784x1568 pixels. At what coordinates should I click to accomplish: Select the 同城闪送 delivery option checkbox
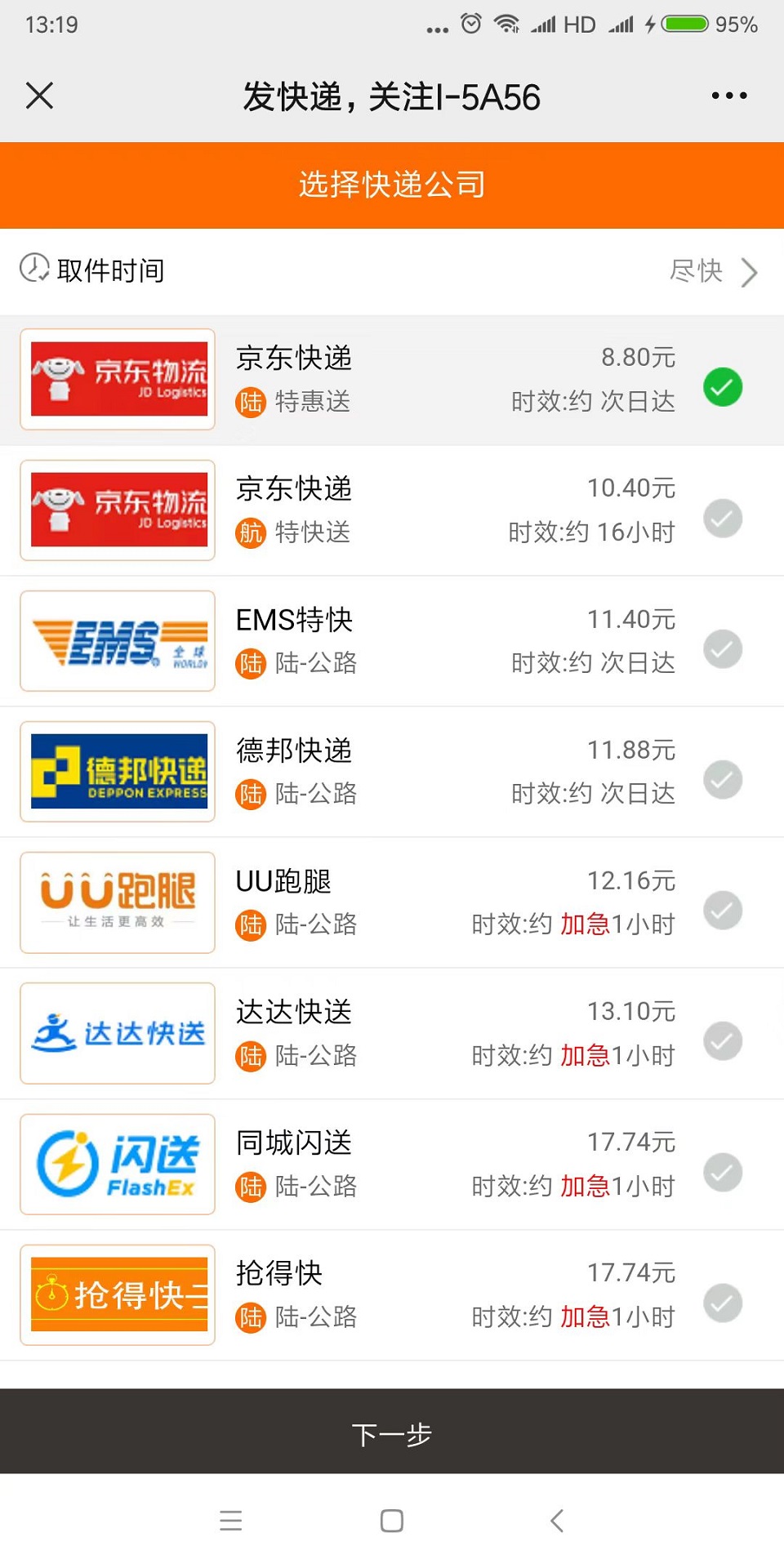(722, 1172)
